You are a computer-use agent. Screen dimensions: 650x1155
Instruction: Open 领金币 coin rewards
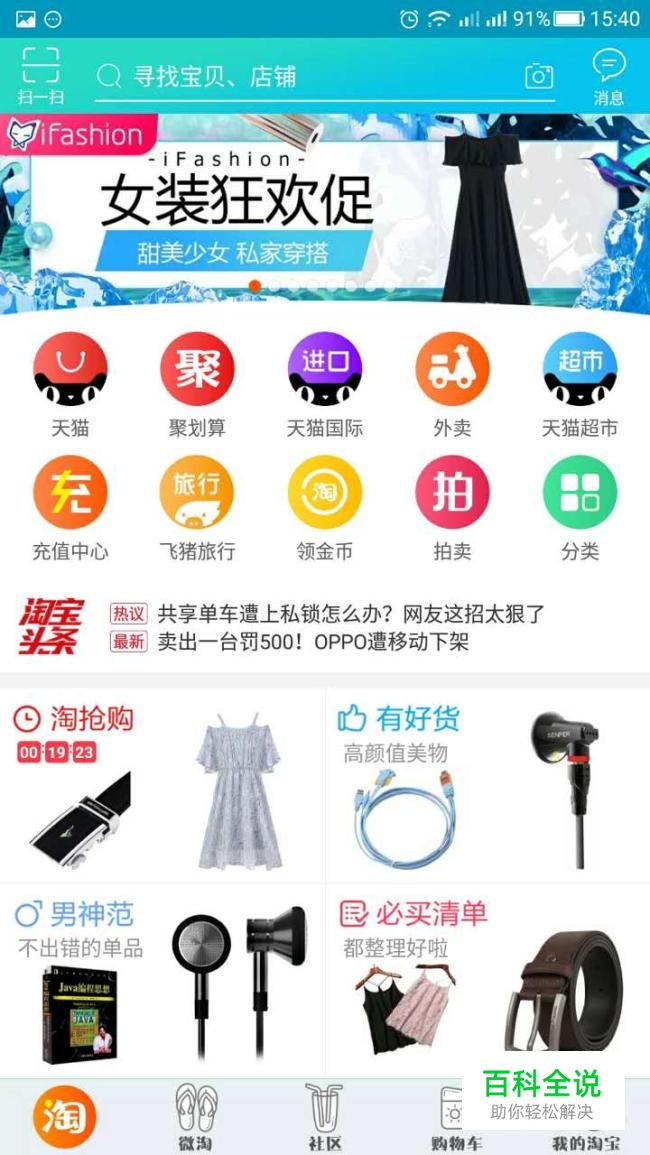[x=325, y=508]
